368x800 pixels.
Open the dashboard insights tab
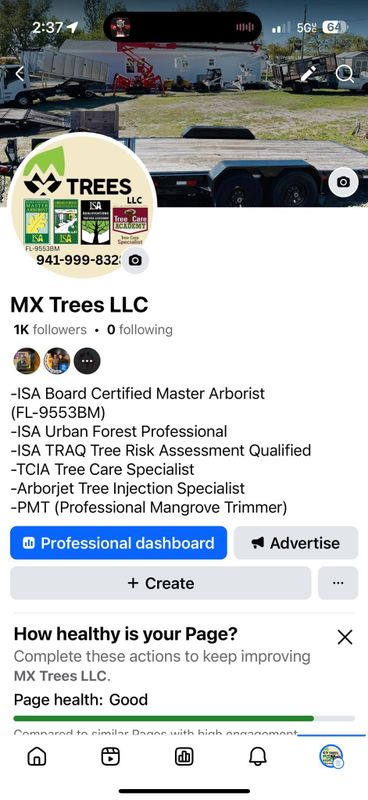(184, 757)
